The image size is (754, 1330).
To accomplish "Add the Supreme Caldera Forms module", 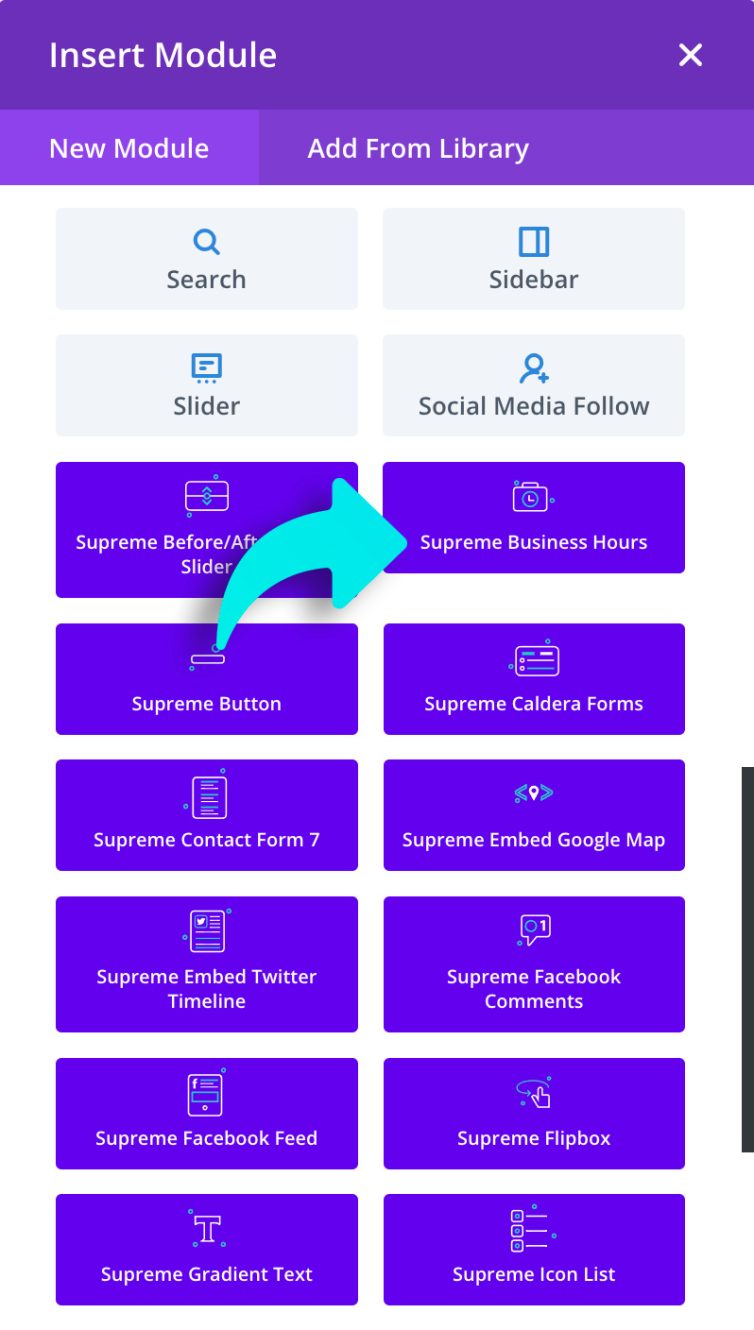I will (533, 679).
